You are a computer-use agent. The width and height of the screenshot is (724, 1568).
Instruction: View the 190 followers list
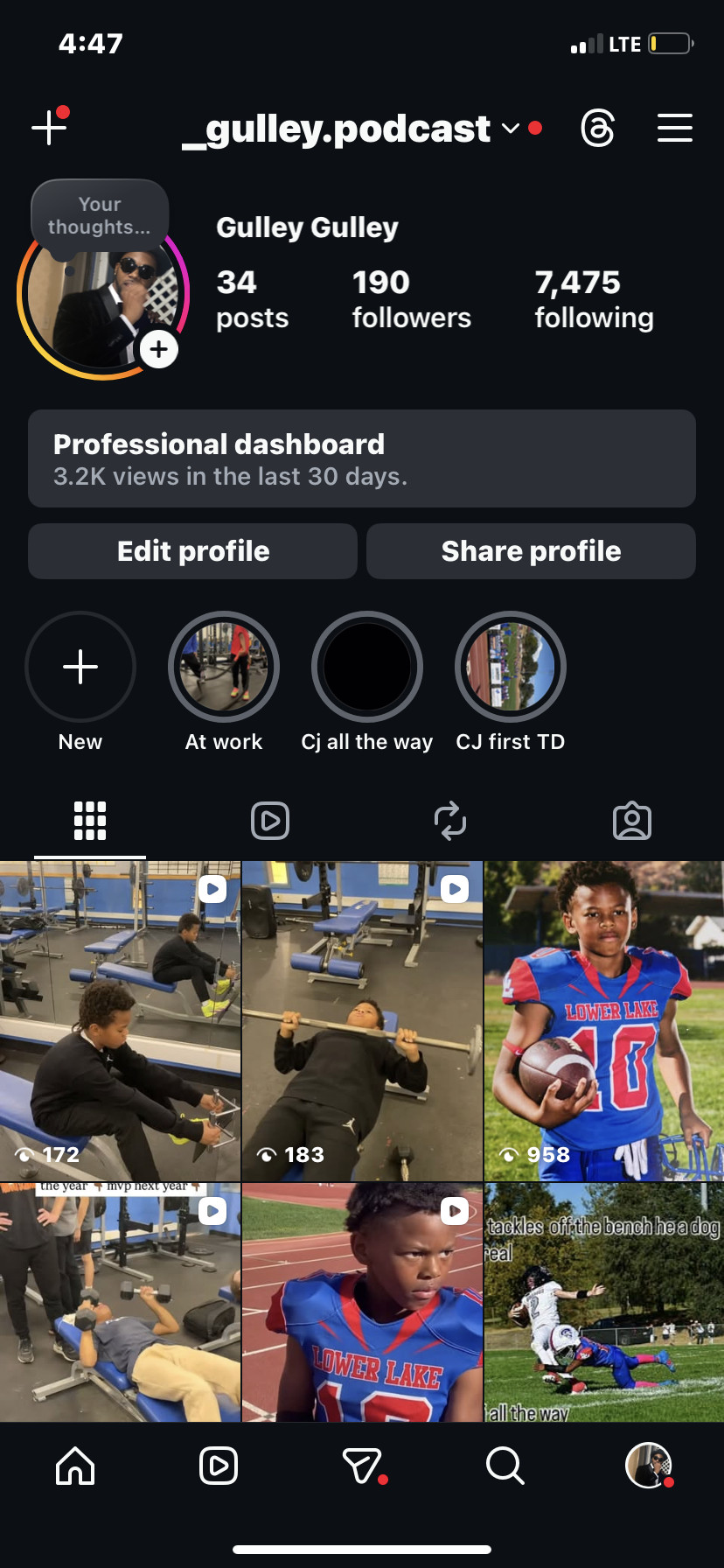(x=411, y=299)
